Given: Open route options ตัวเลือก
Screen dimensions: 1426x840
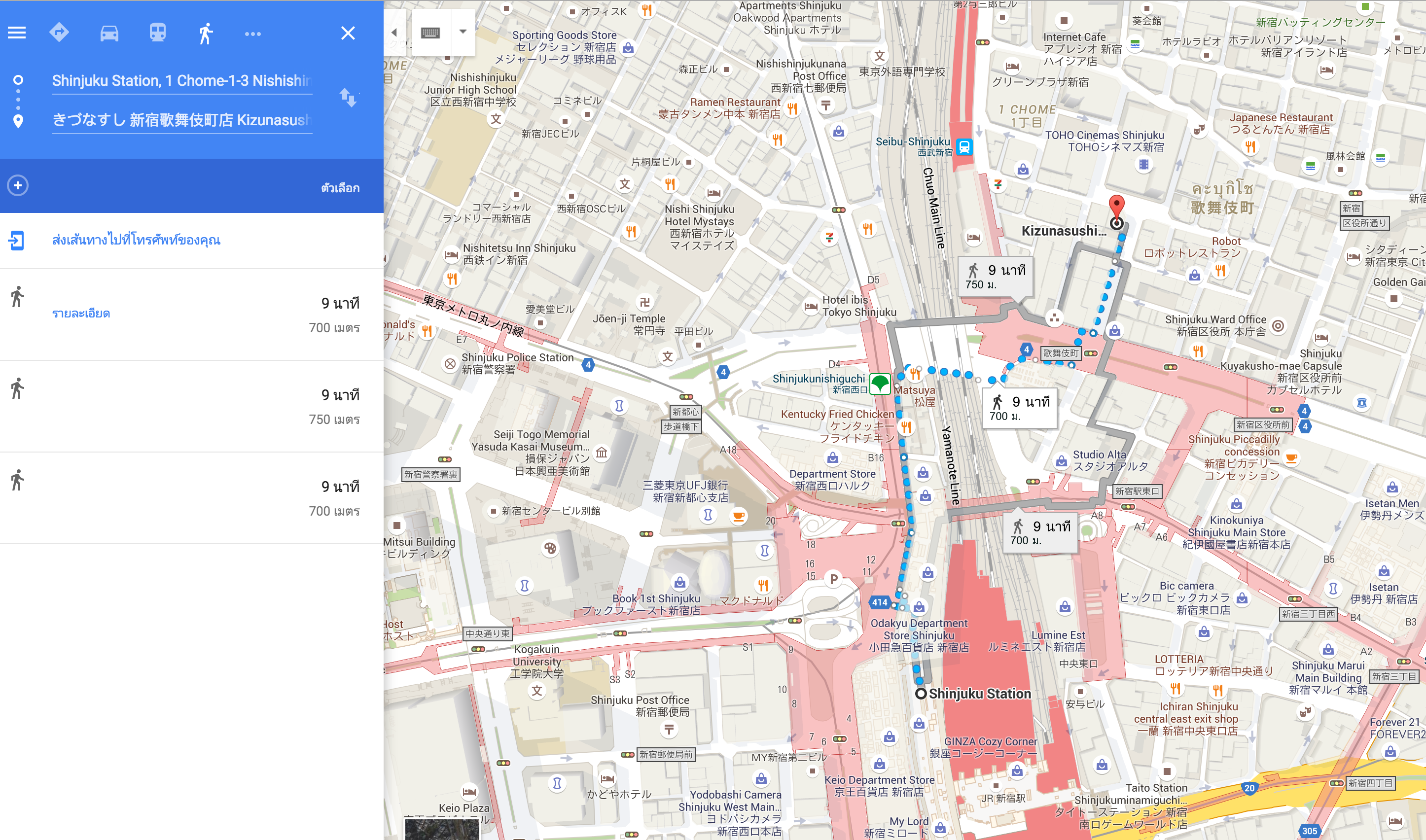Looking at the screenshot, I should tap(340, 188).
